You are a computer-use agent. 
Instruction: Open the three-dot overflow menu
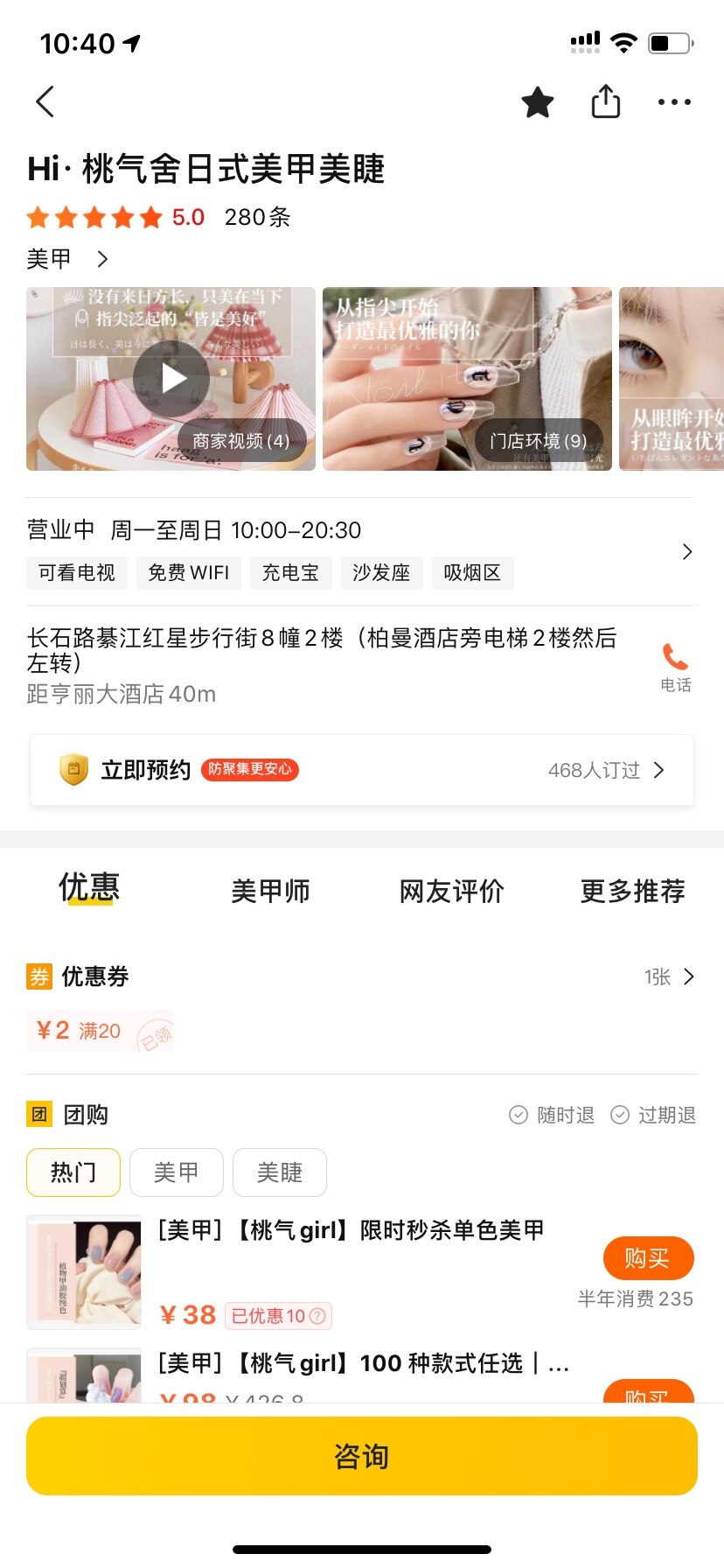coord(674,102)
